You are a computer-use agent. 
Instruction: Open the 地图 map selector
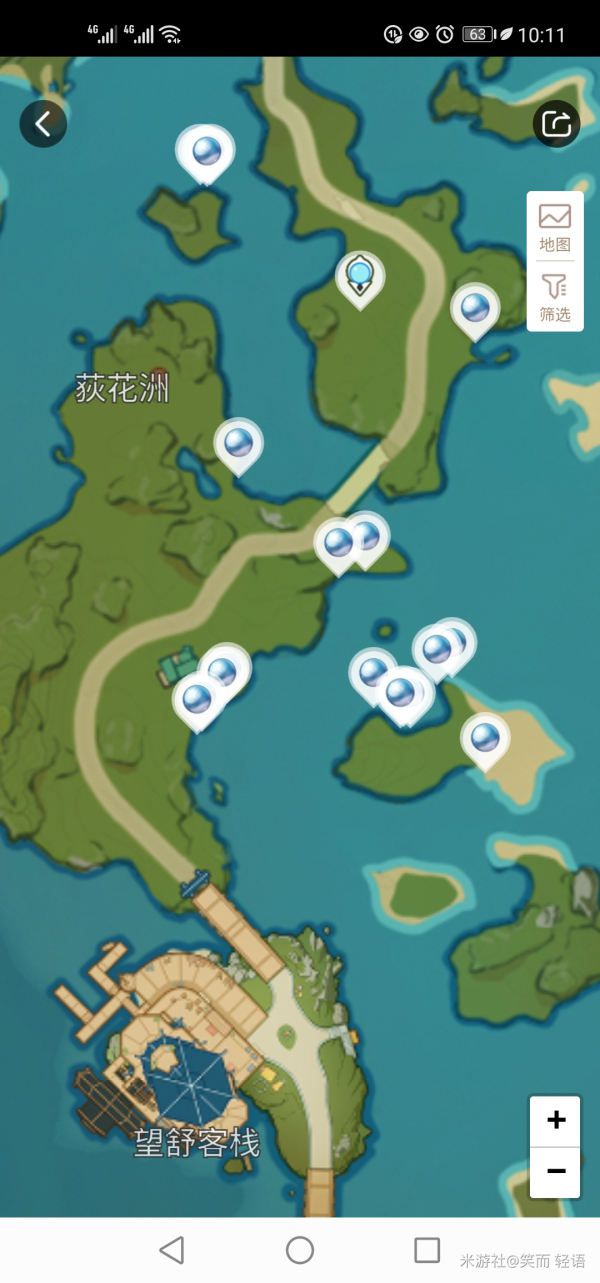[x=555, y=227]
